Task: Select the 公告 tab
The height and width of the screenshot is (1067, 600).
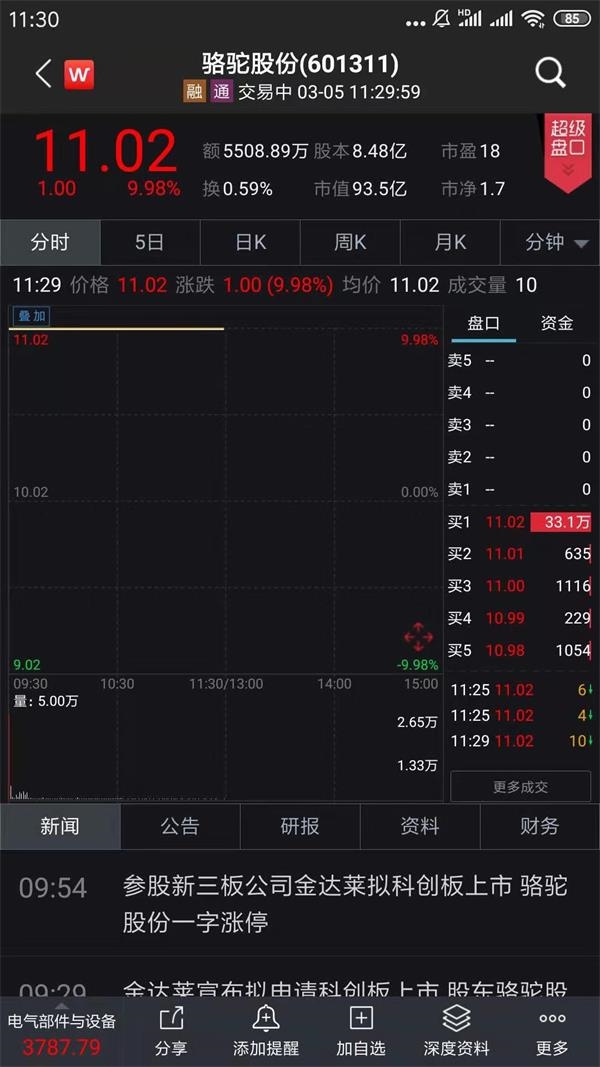Action: coord(180,826)
